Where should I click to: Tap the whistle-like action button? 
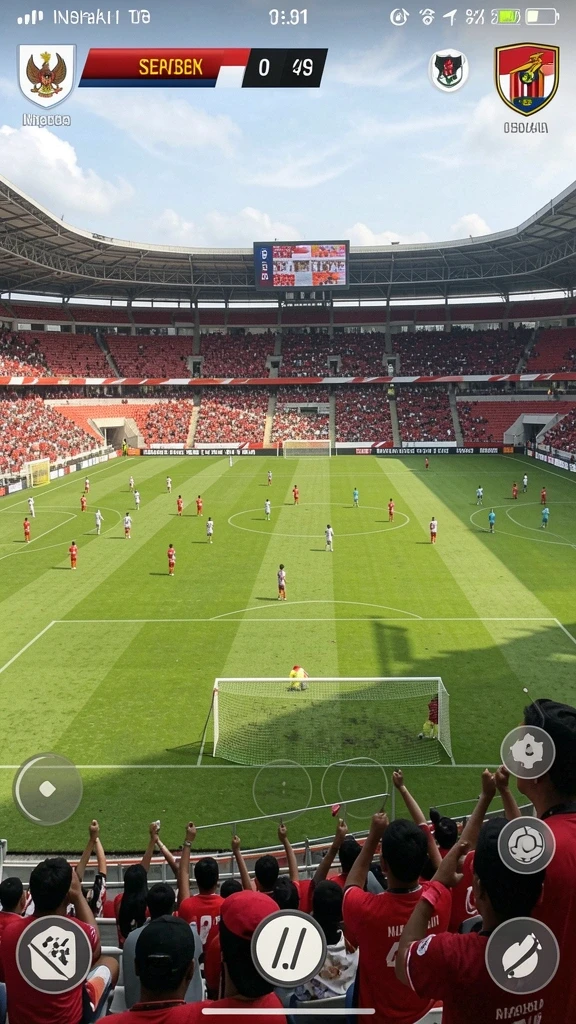point(522,955)
